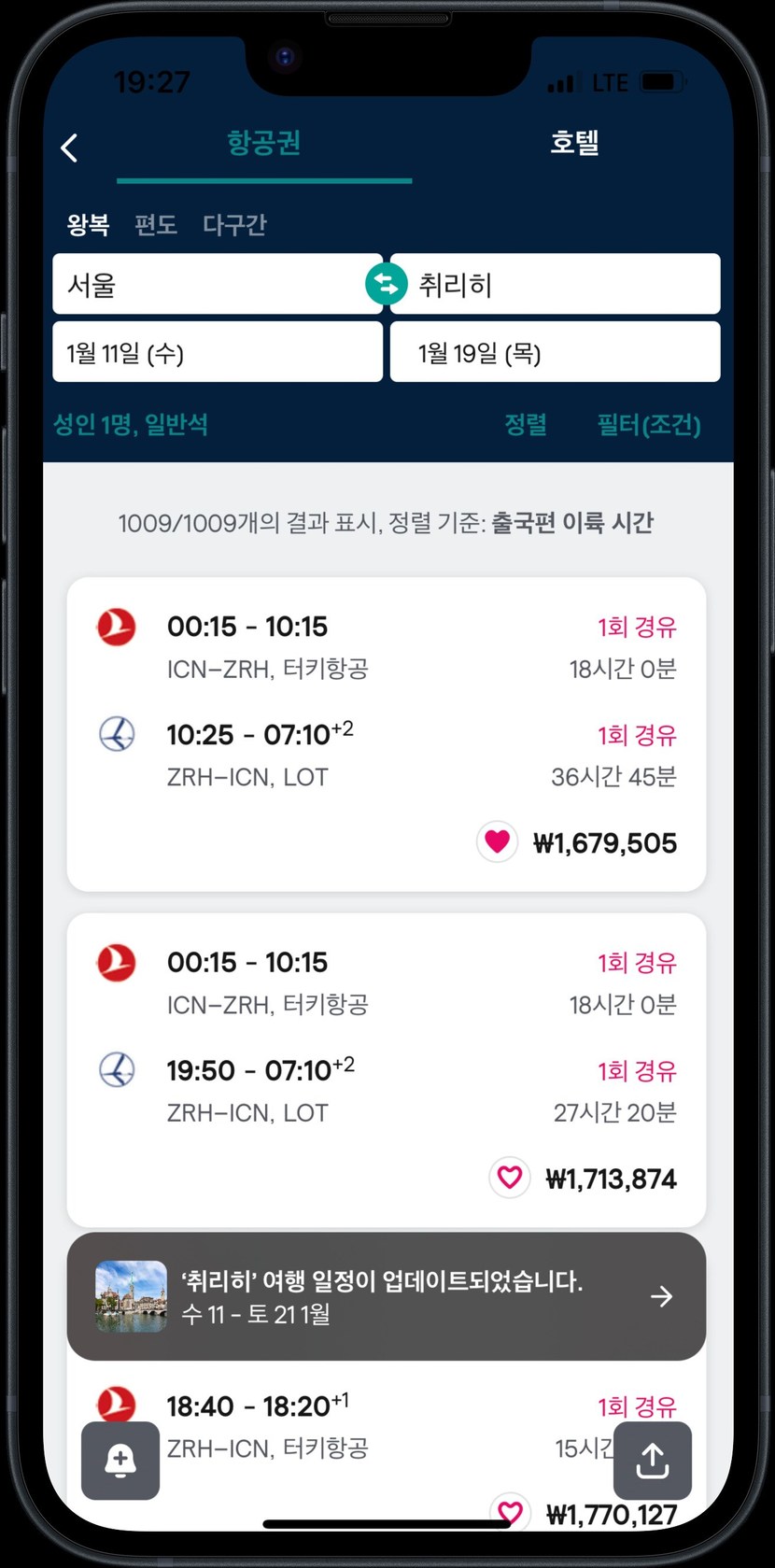Go back using the top-left arrow
Screen dimensions: 775x1568
pyautogui.click(x=70, y=148)
